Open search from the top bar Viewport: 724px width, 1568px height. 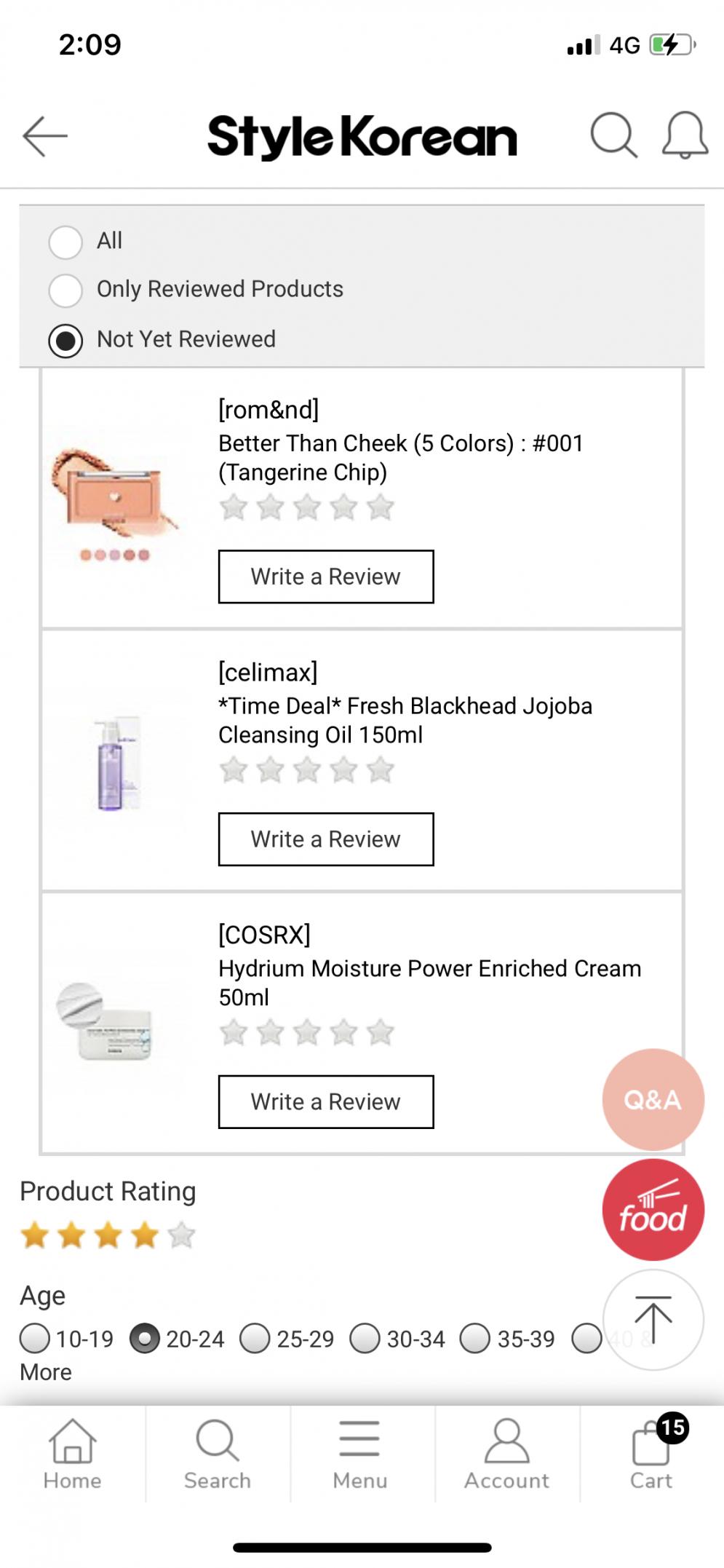(613, 135)
